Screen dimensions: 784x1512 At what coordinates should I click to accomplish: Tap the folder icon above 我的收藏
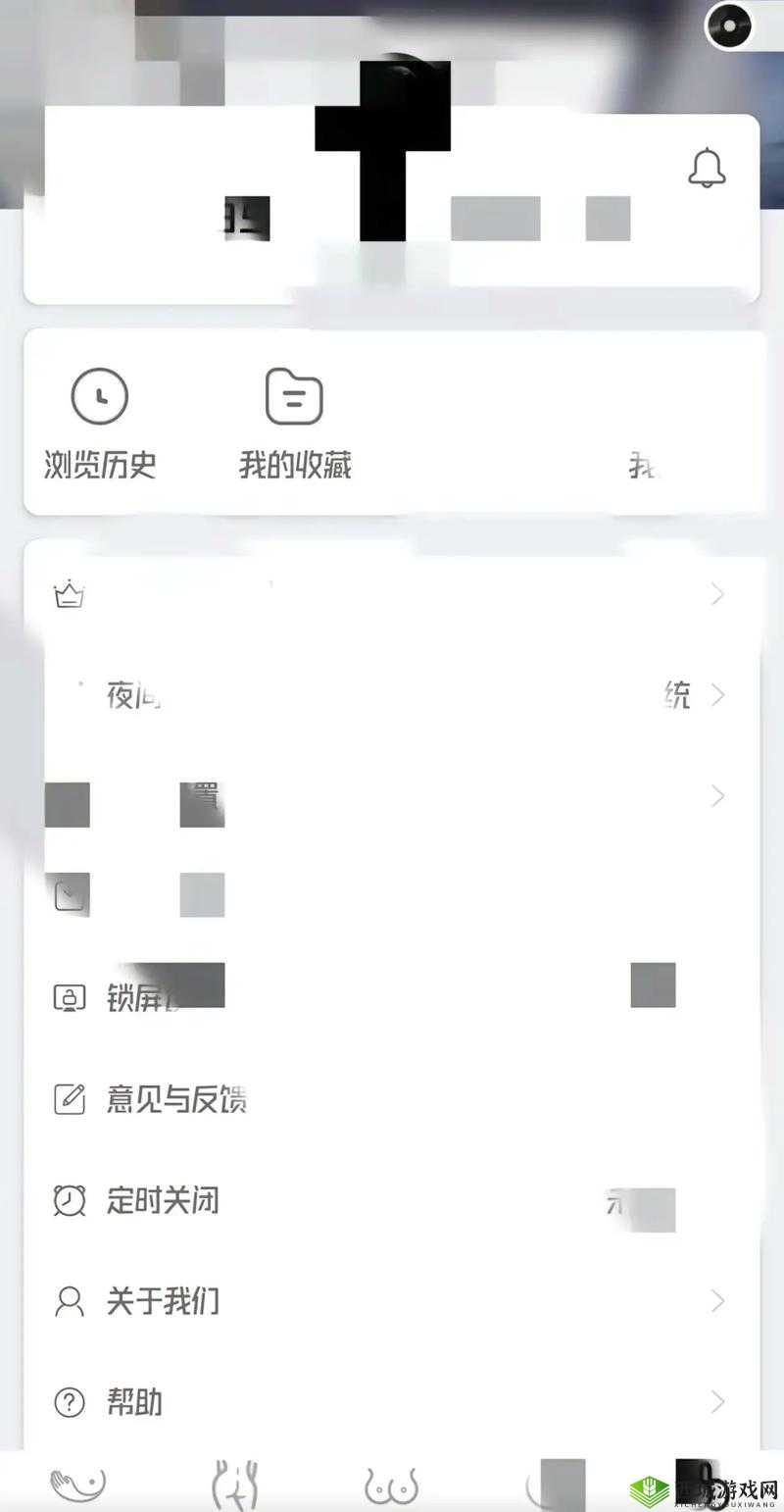click(x=292, y=396)
